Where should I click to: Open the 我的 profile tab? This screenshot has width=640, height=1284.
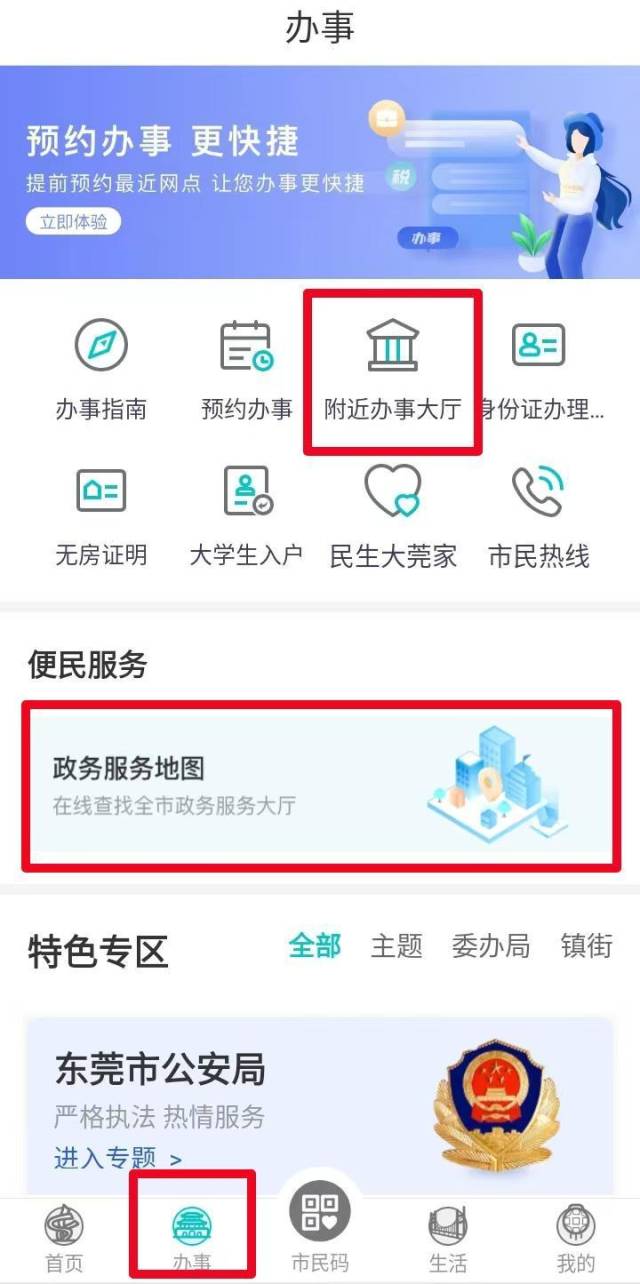[x=576, y=1240]
